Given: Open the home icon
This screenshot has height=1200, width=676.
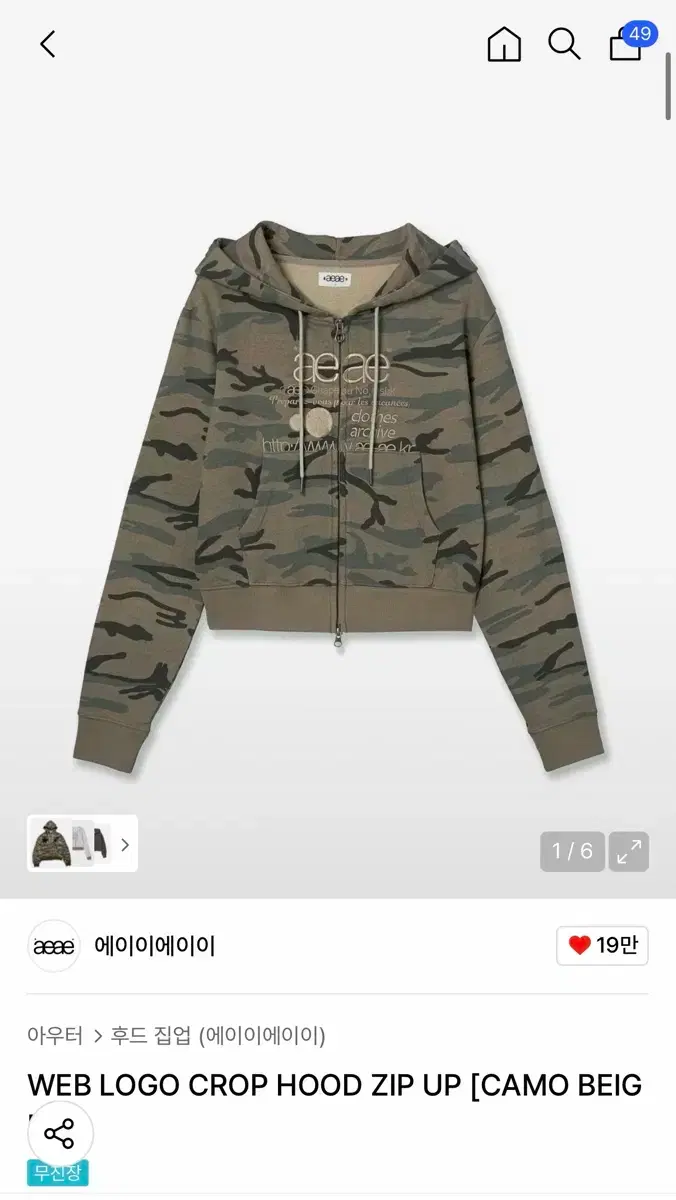Looking at the screenshot, I should point(504,44).
